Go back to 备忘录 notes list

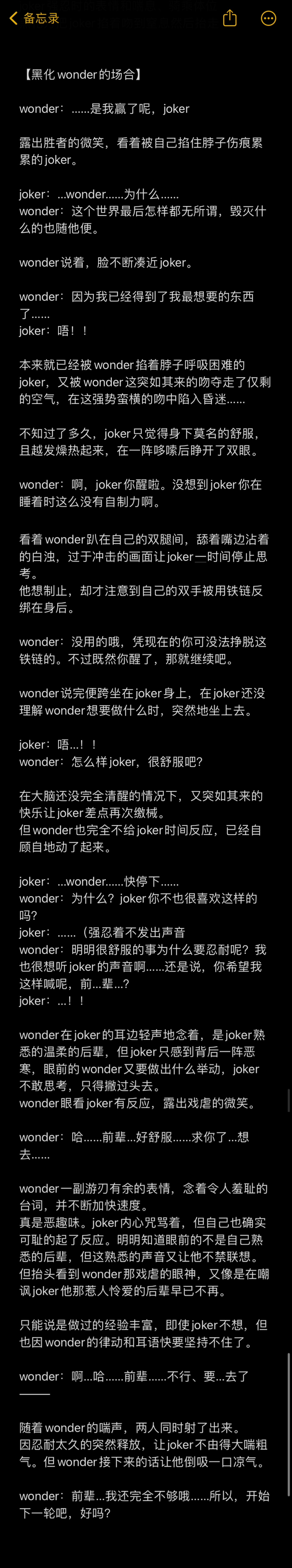[x=34, y=18]
